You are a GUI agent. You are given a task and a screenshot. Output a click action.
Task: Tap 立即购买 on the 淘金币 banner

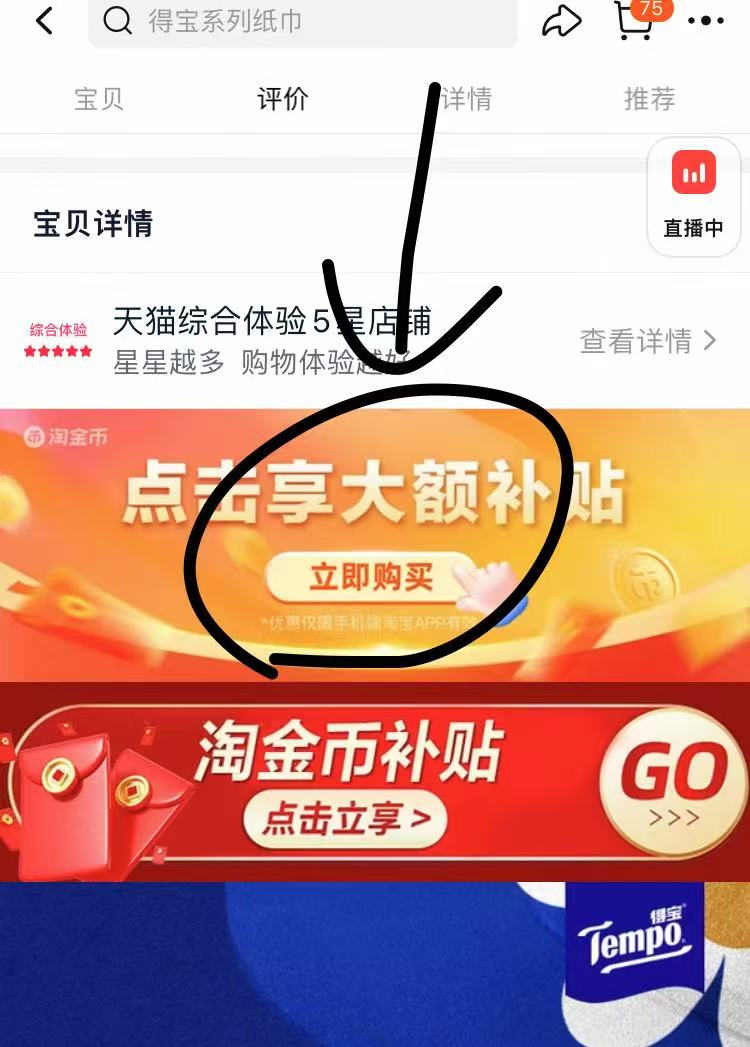pos(371,578)
